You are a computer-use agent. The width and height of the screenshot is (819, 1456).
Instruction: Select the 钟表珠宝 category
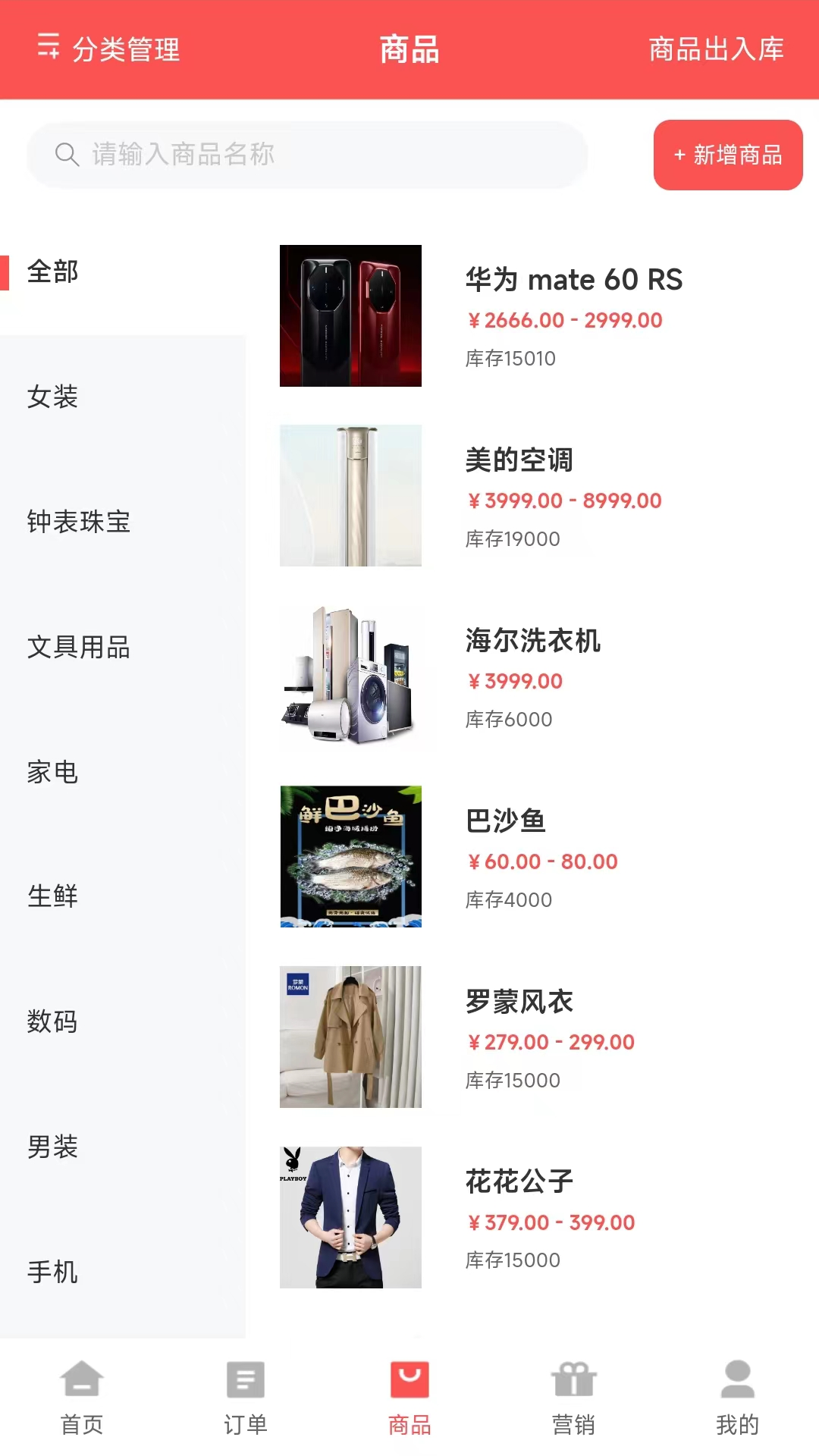click(79, 522)
